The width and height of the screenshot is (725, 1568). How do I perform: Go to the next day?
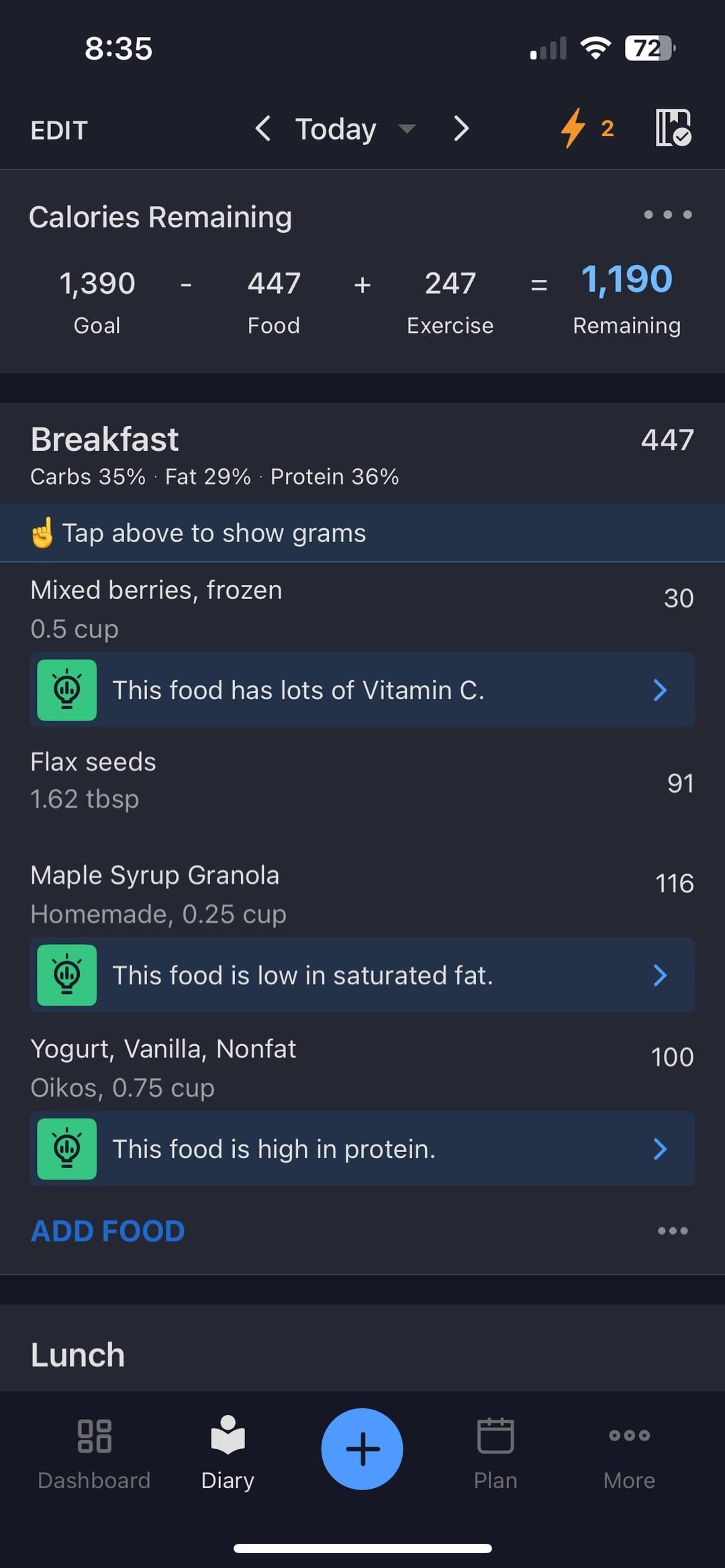pyautogui.click(x=461, y=128)
